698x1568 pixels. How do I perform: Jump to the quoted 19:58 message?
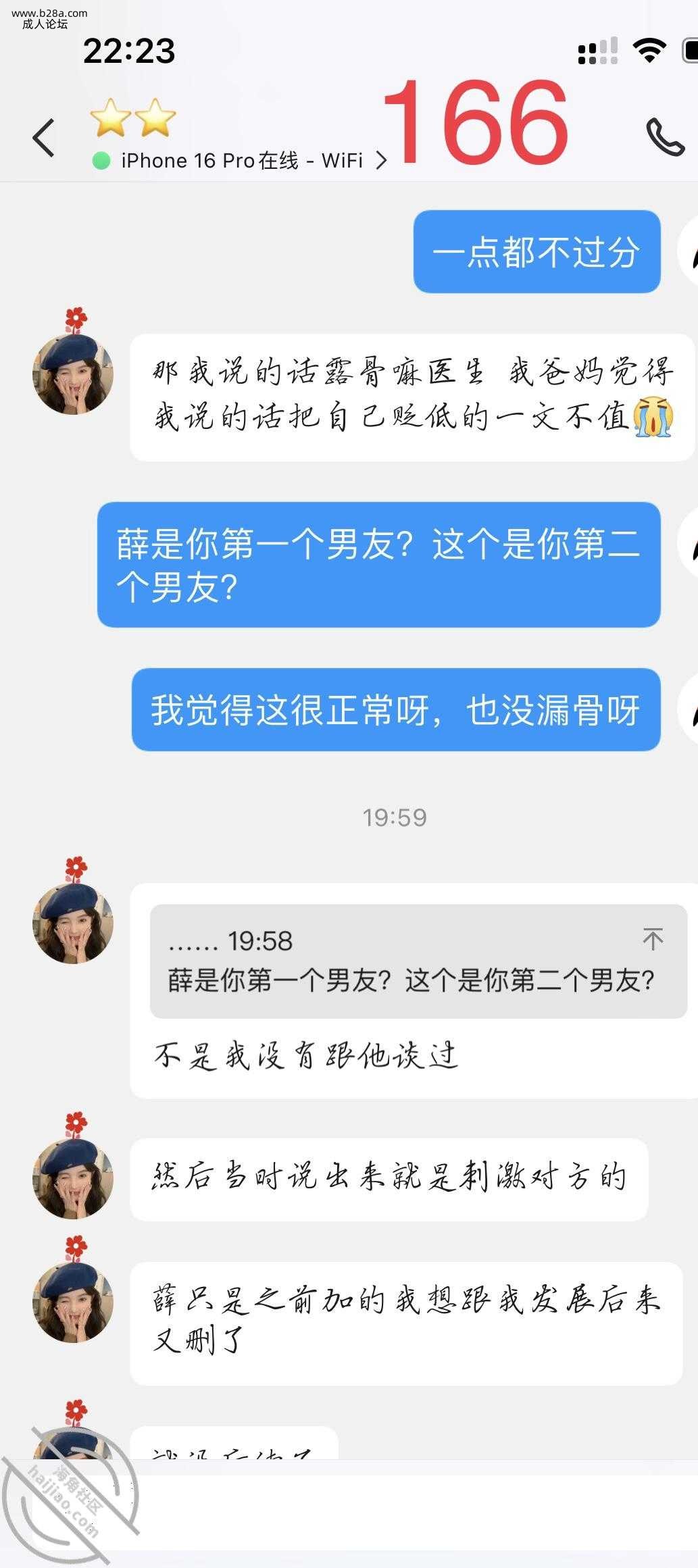[652, 939]
